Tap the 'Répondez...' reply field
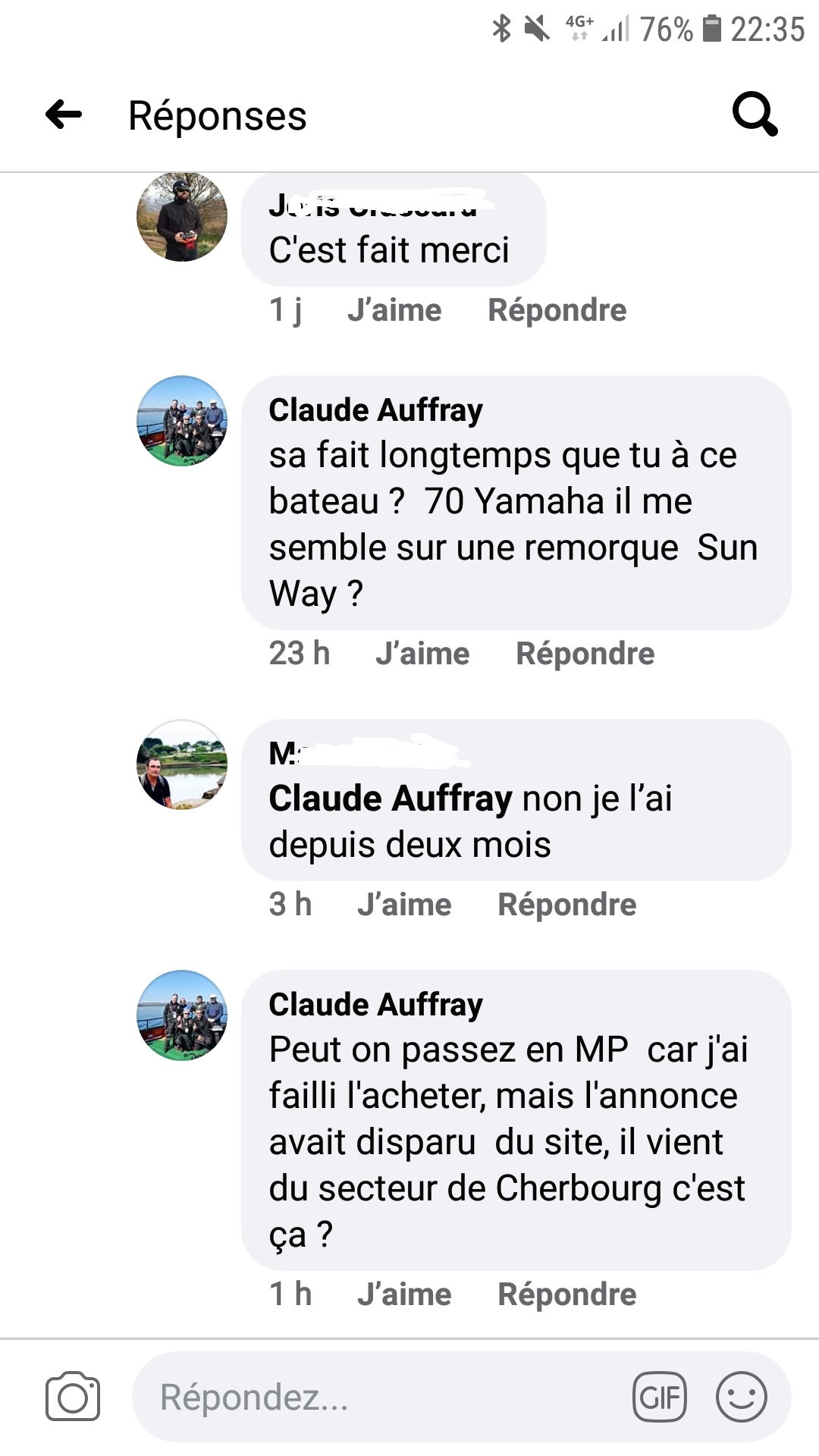The height and width of the screenshot is (1456, 819). (379, 1397)
